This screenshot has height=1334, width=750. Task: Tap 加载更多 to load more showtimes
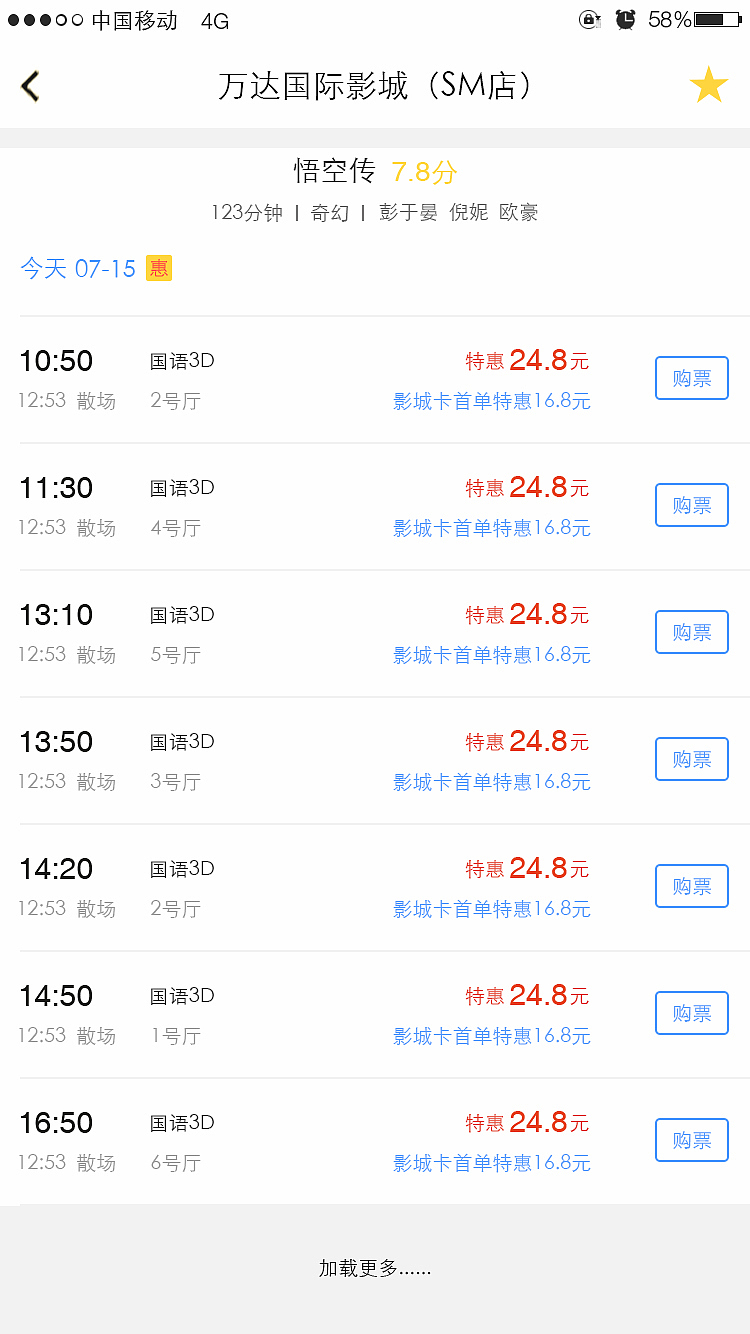(x=375, y=1268)
